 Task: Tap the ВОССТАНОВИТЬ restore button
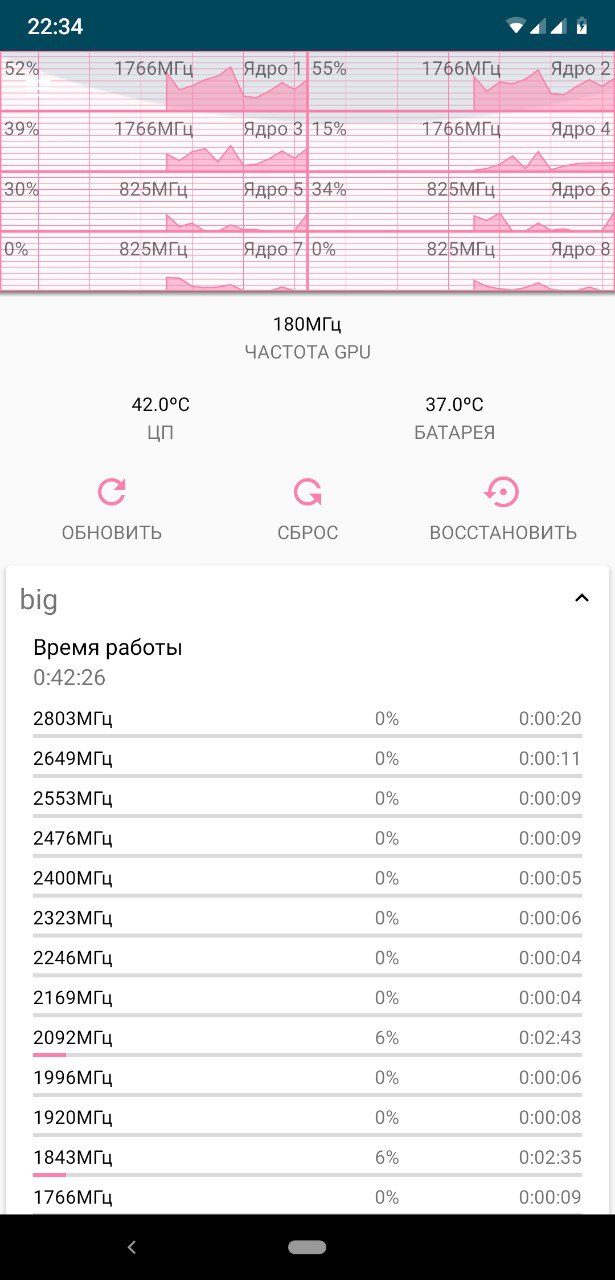click(503, 509)
